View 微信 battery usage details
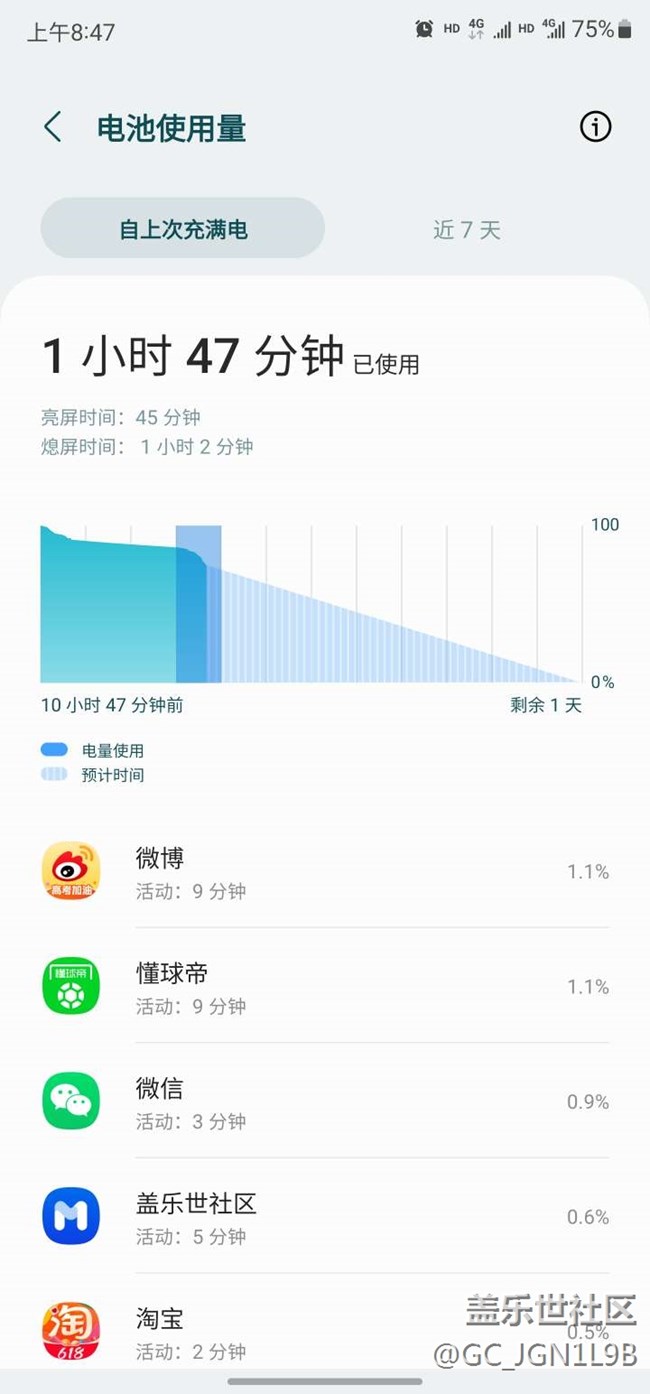The height and width of the screenshot is (1394, 650). (x=325, y=1102)
